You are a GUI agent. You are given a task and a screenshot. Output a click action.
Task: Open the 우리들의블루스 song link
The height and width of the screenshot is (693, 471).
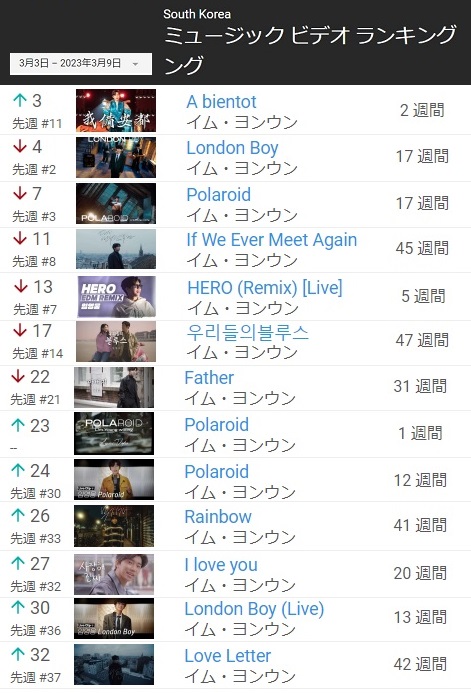pyautogui.click(x=247, y=333)
